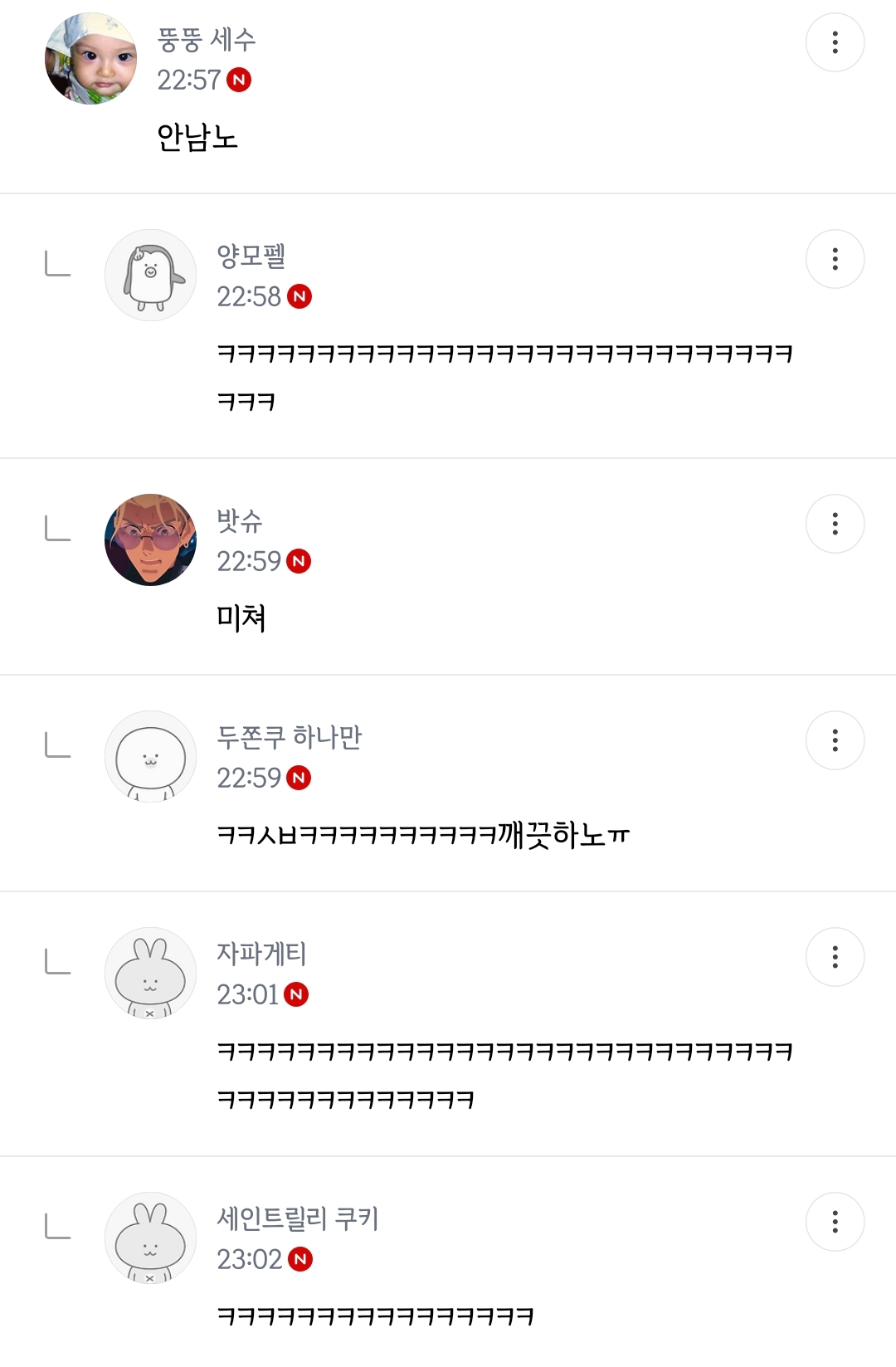Open more options for 밧슈's reply

pyautogui.click(x=835, y=524)
